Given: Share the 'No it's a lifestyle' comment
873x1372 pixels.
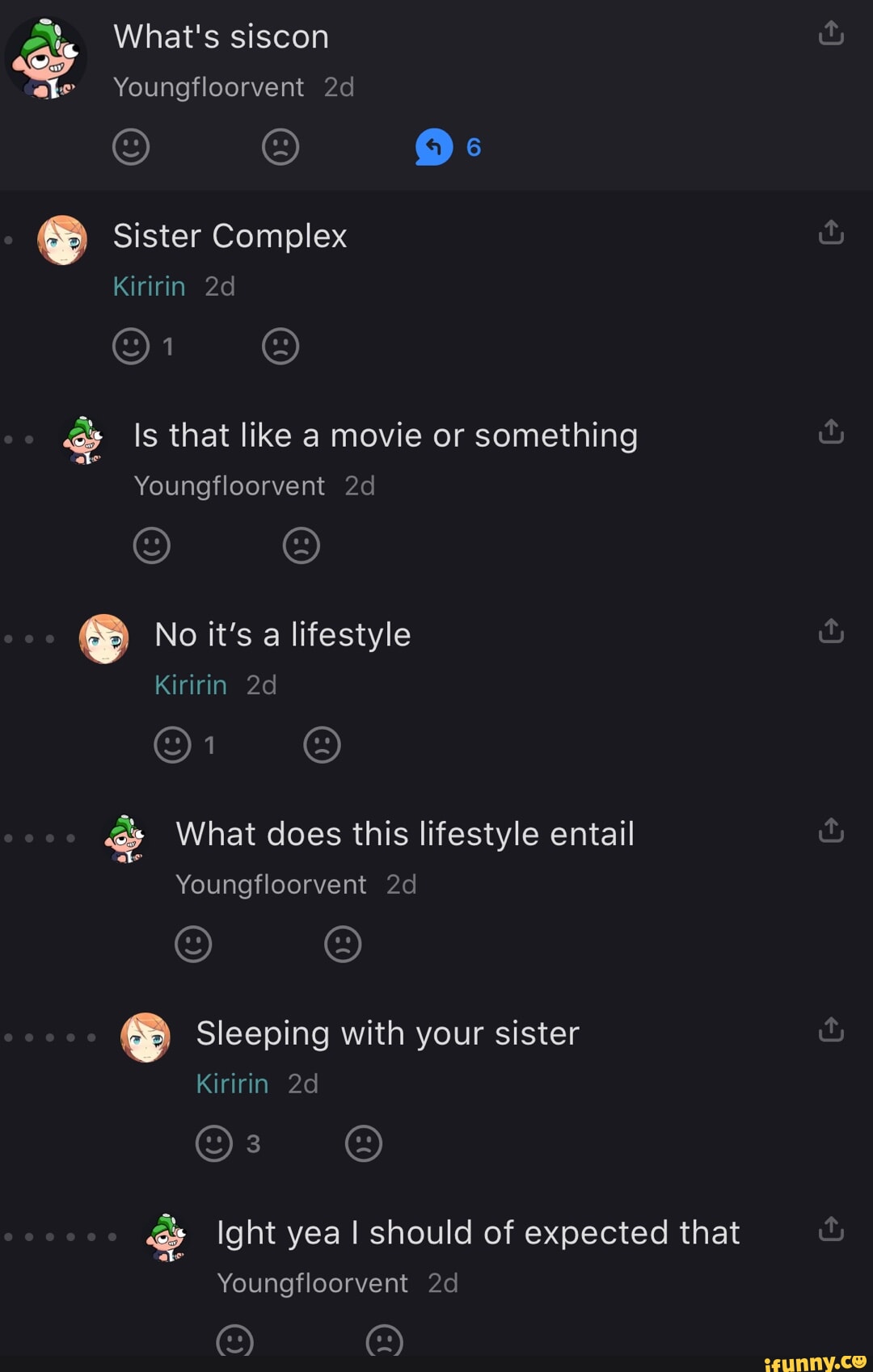Looking at the screenshot, I should (x=829, y=631).
